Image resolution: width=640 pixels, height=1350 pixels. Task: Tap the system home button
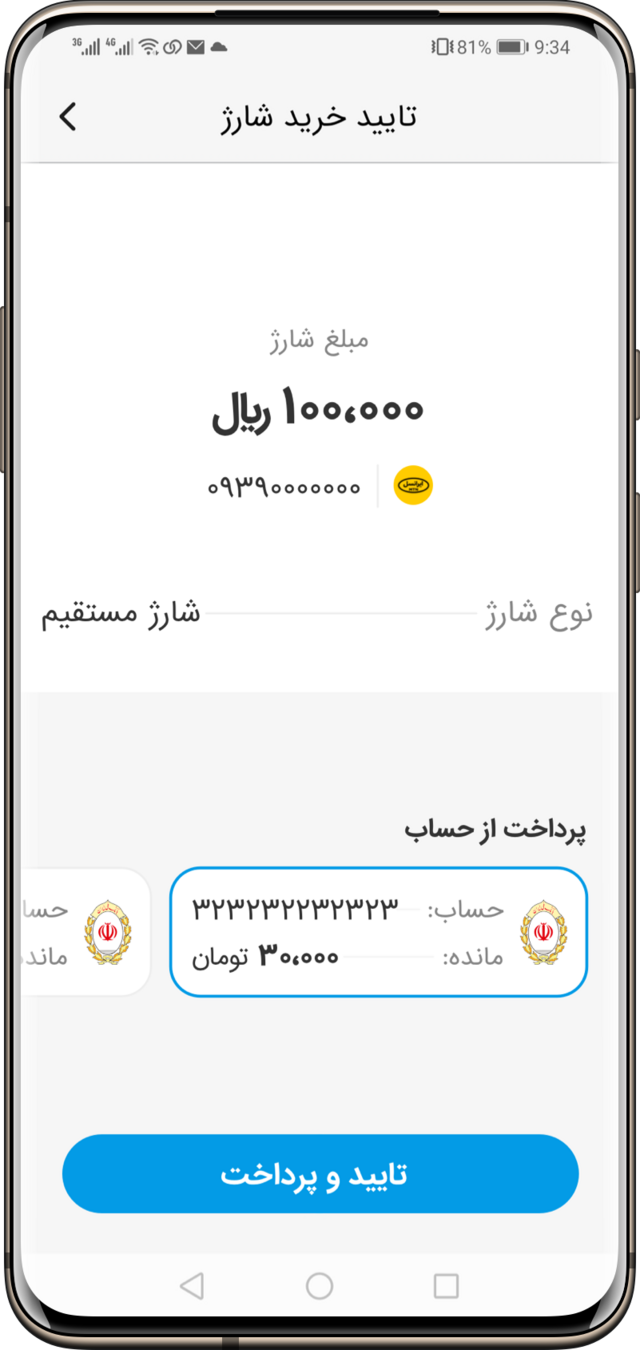[319, 1286]
